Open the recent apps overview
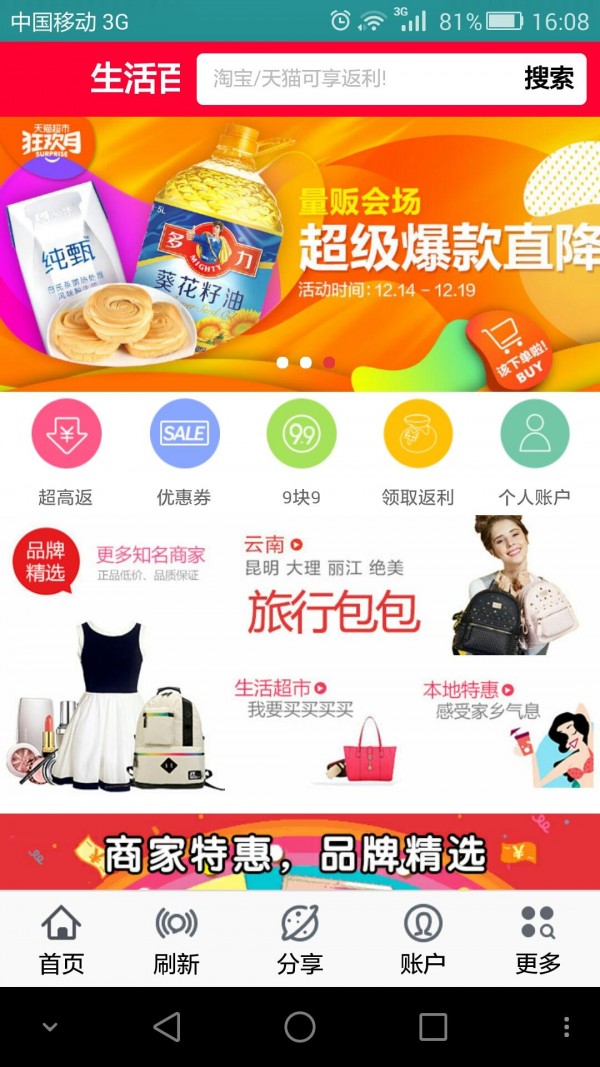Image resolution: width=600 pixels, height=1067 pixels. click(x=433, y=1027)
